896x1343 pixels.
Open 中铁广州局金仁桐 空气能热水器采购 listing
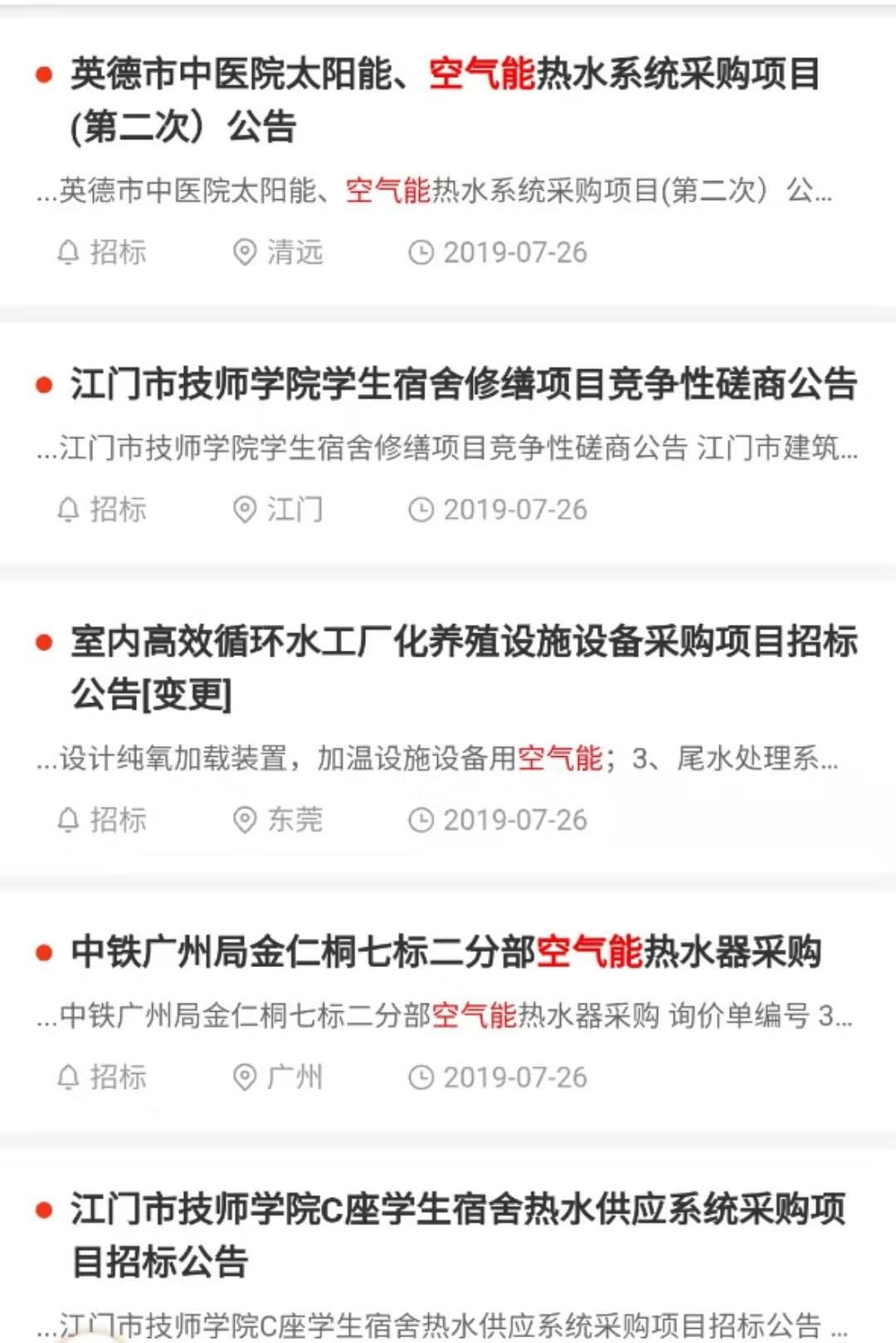pyautogui.click(x=446, y=952)
